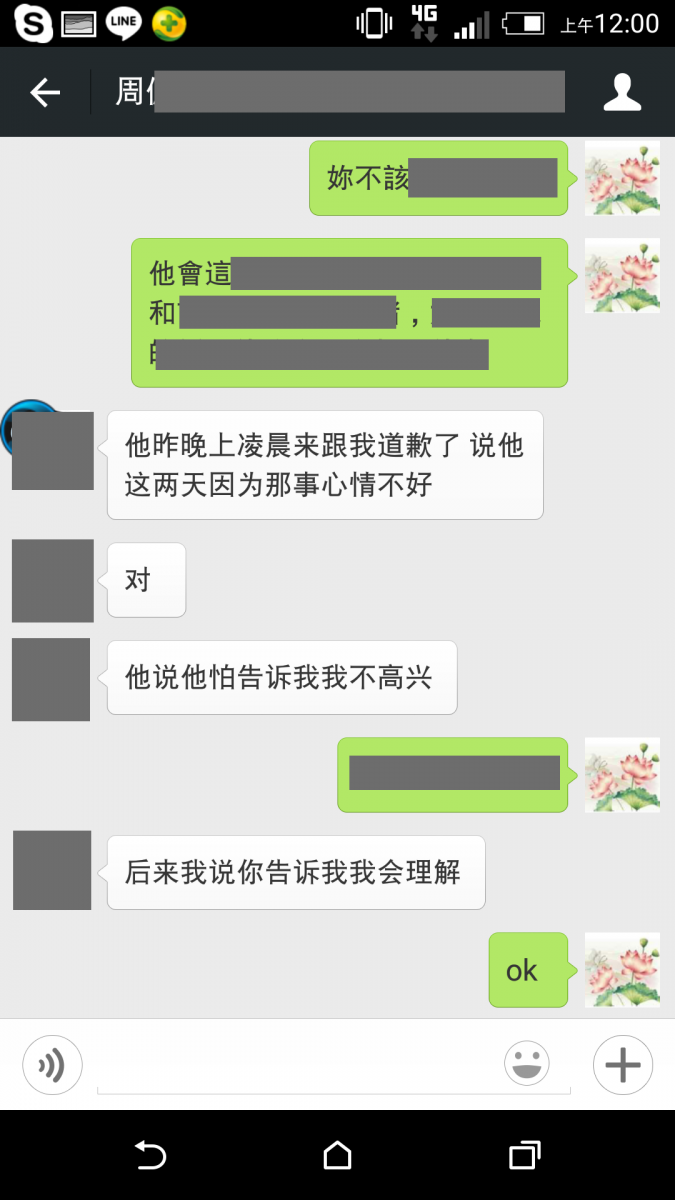Open the plus attachment menu
Screen dimensions: 675x1200
[x=622, y=1065]
